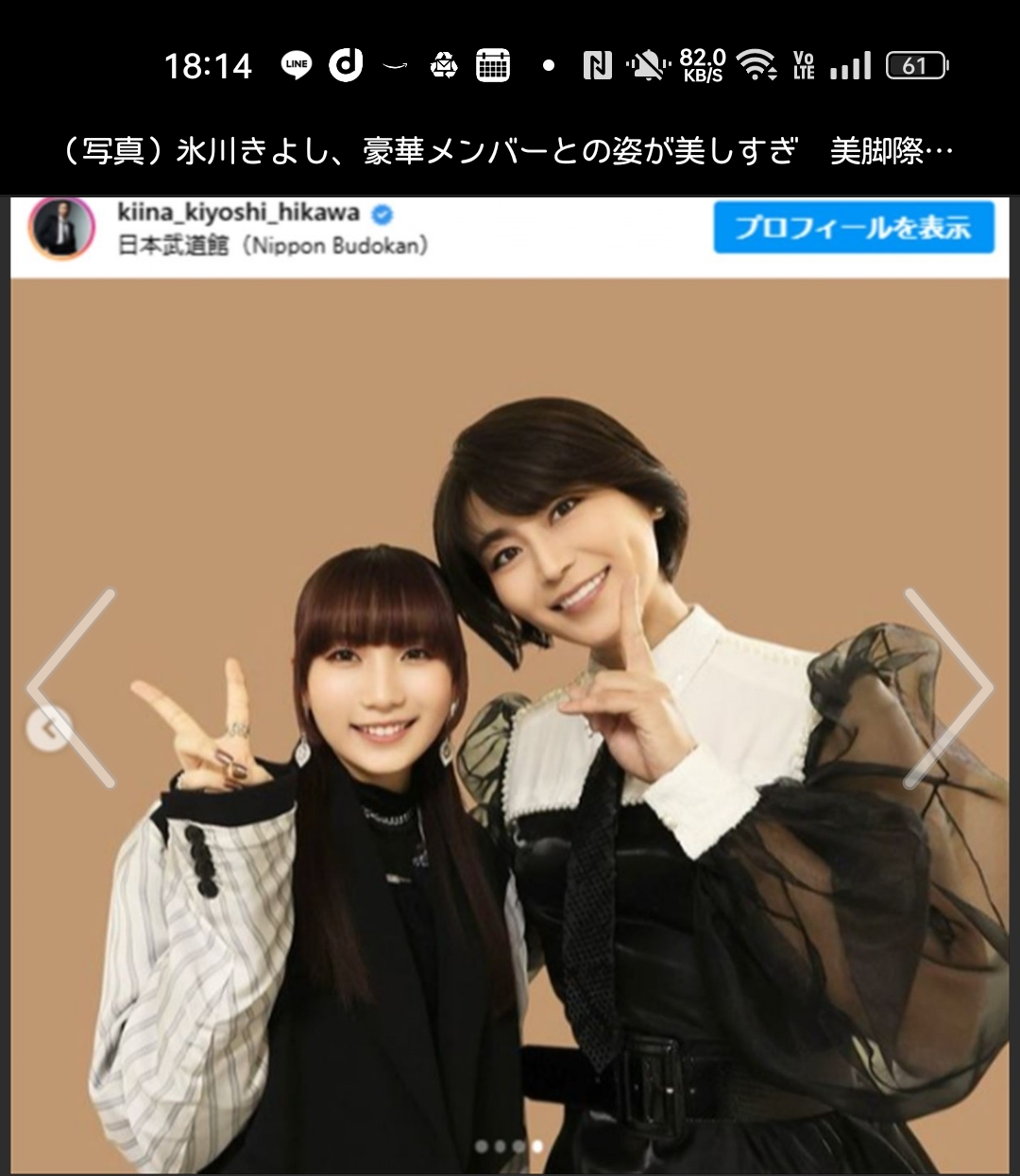
Task: Go to the next photo with right arrow
Action: coord(949,688)
